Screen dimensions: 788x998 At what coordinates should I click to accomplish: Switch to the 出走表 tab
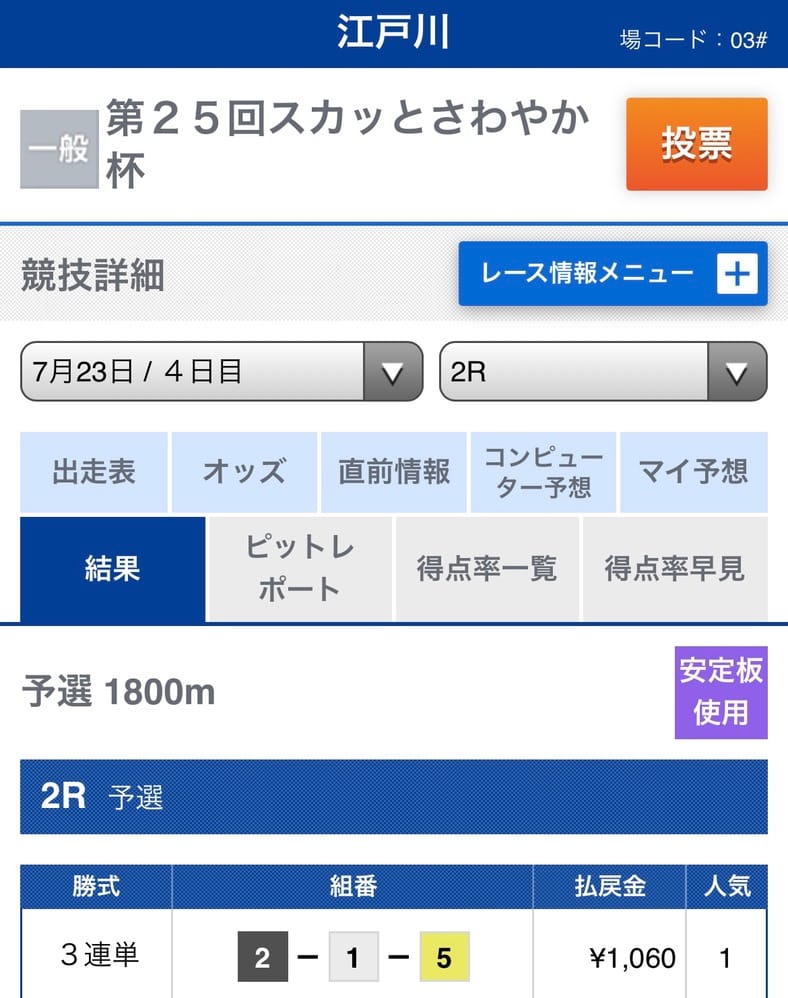(93, 473)
